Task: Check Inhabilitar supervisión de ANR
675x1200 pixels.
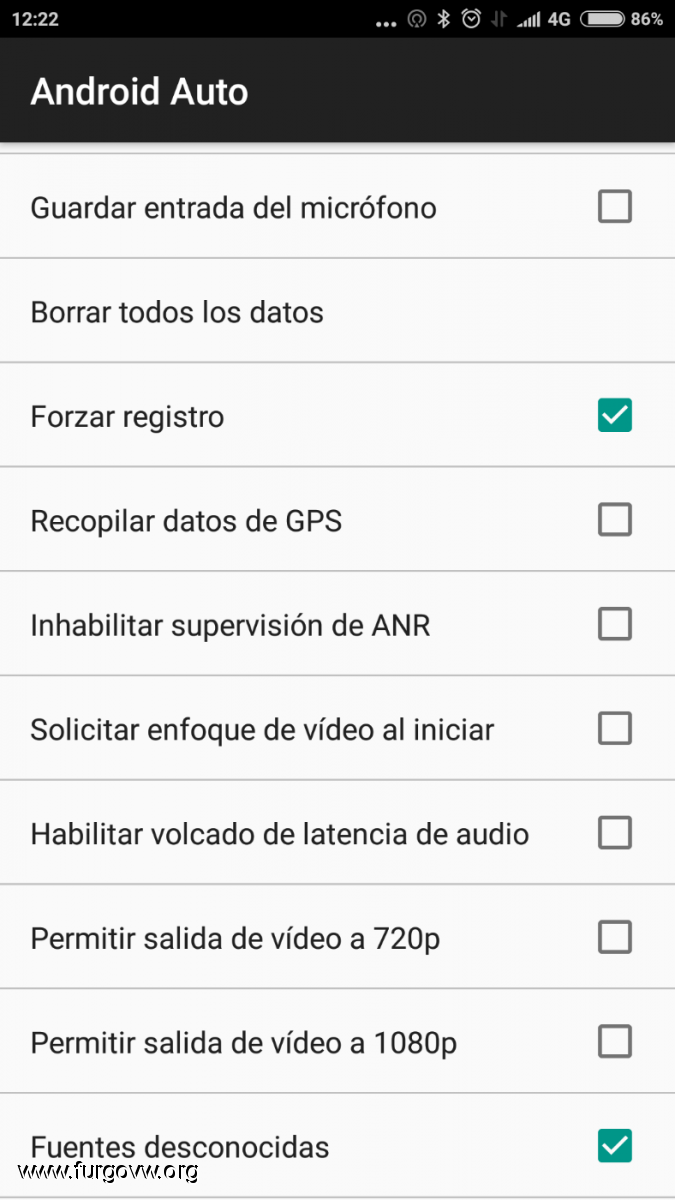Action: (x=614, y=624)
